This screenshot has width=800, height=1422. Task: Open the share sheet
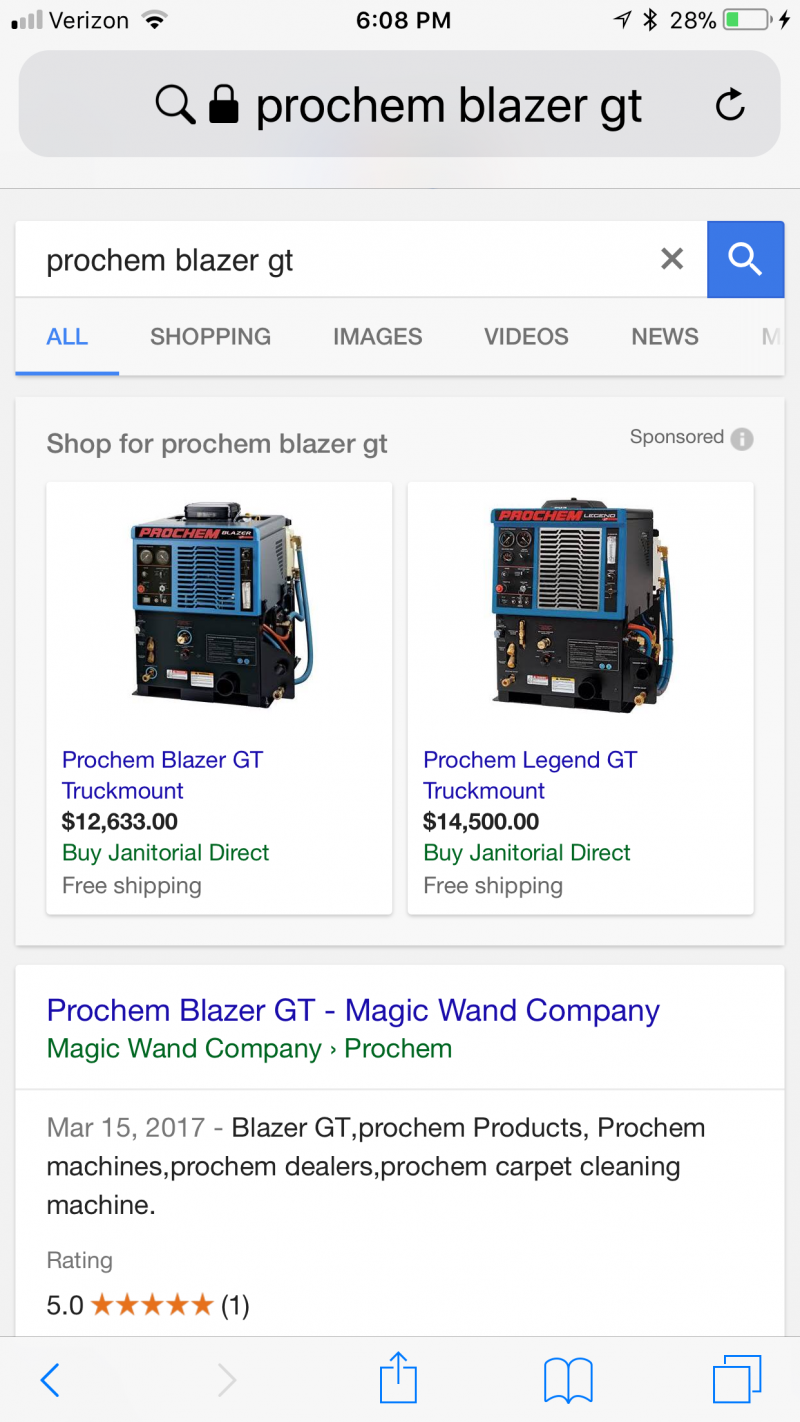398,1379
